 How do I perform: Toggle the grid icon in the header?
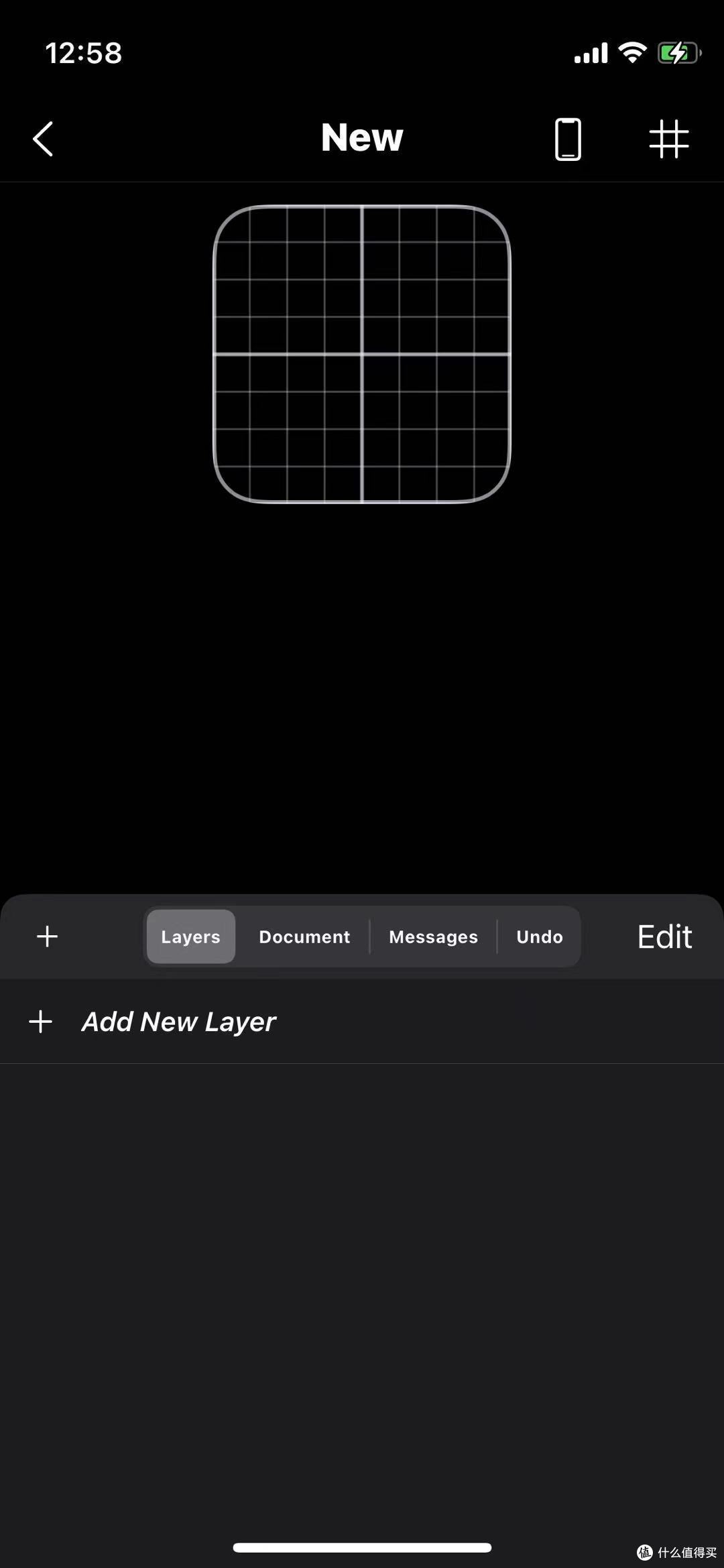[x=668, y=139]
